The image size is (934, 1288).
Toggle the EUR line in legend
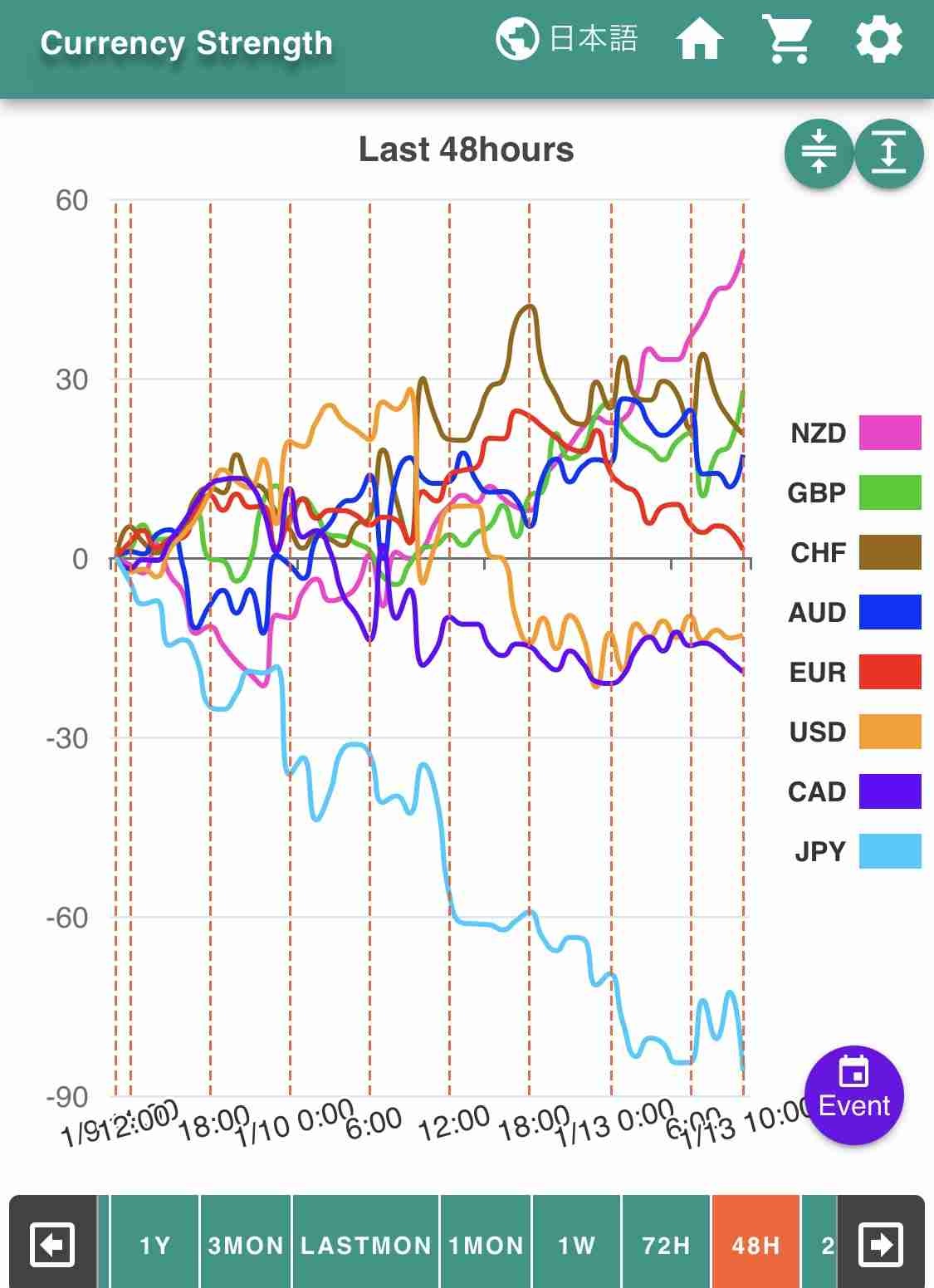click(x=889, y=672)
